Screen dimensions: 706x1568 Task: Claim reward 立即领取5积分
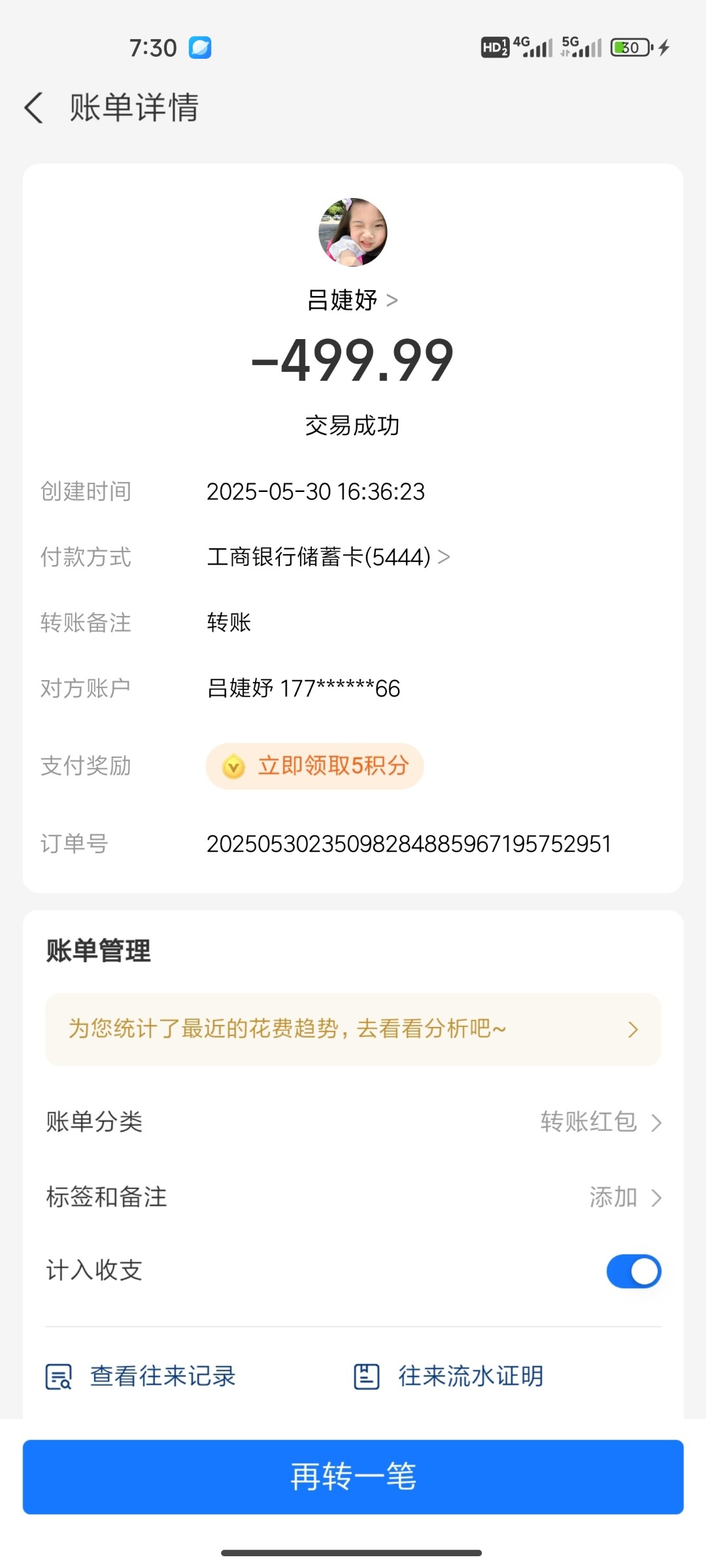[x=314, y=766]
